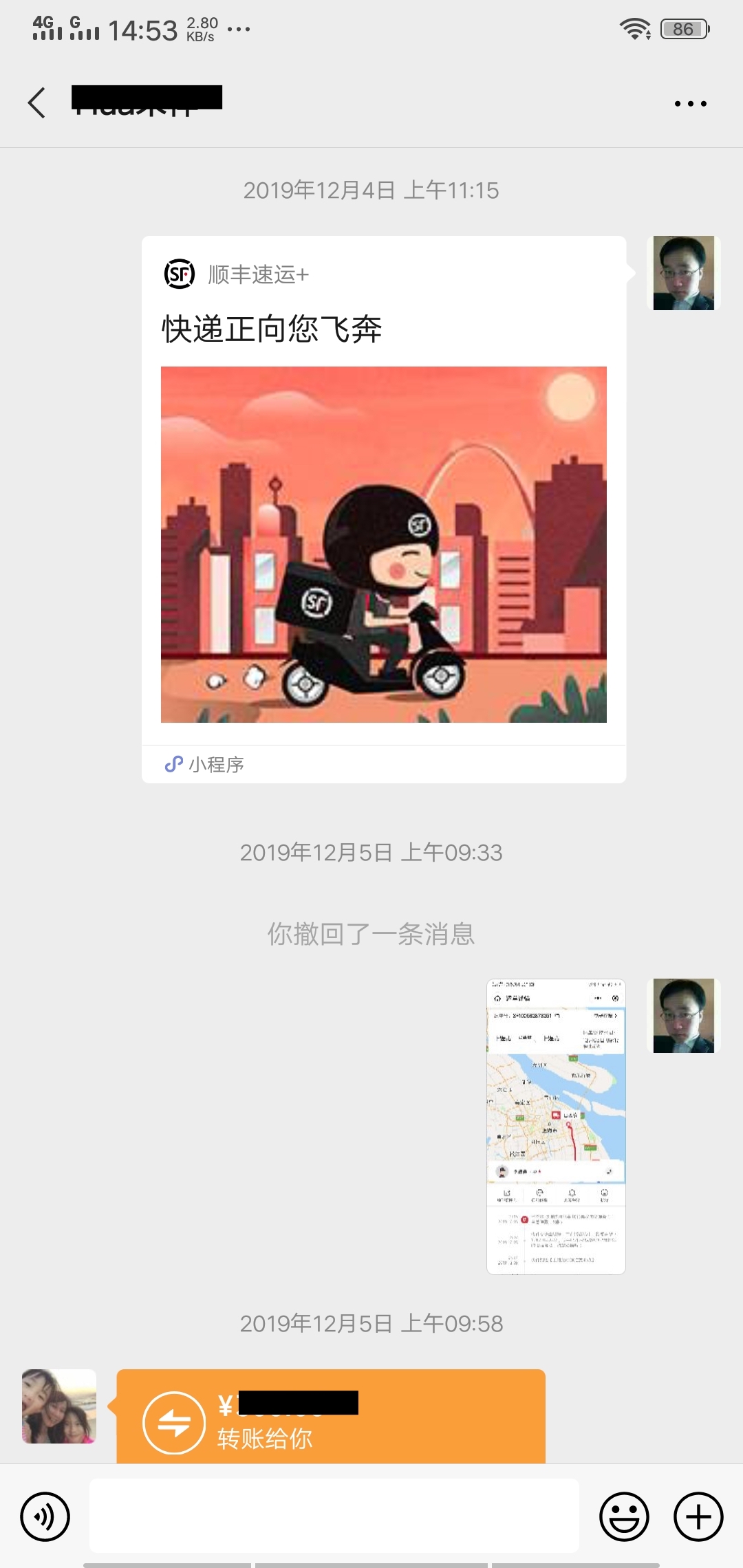Screen dimensions: 743x1568
Task: Focus the message text field
Action: 334,1516
